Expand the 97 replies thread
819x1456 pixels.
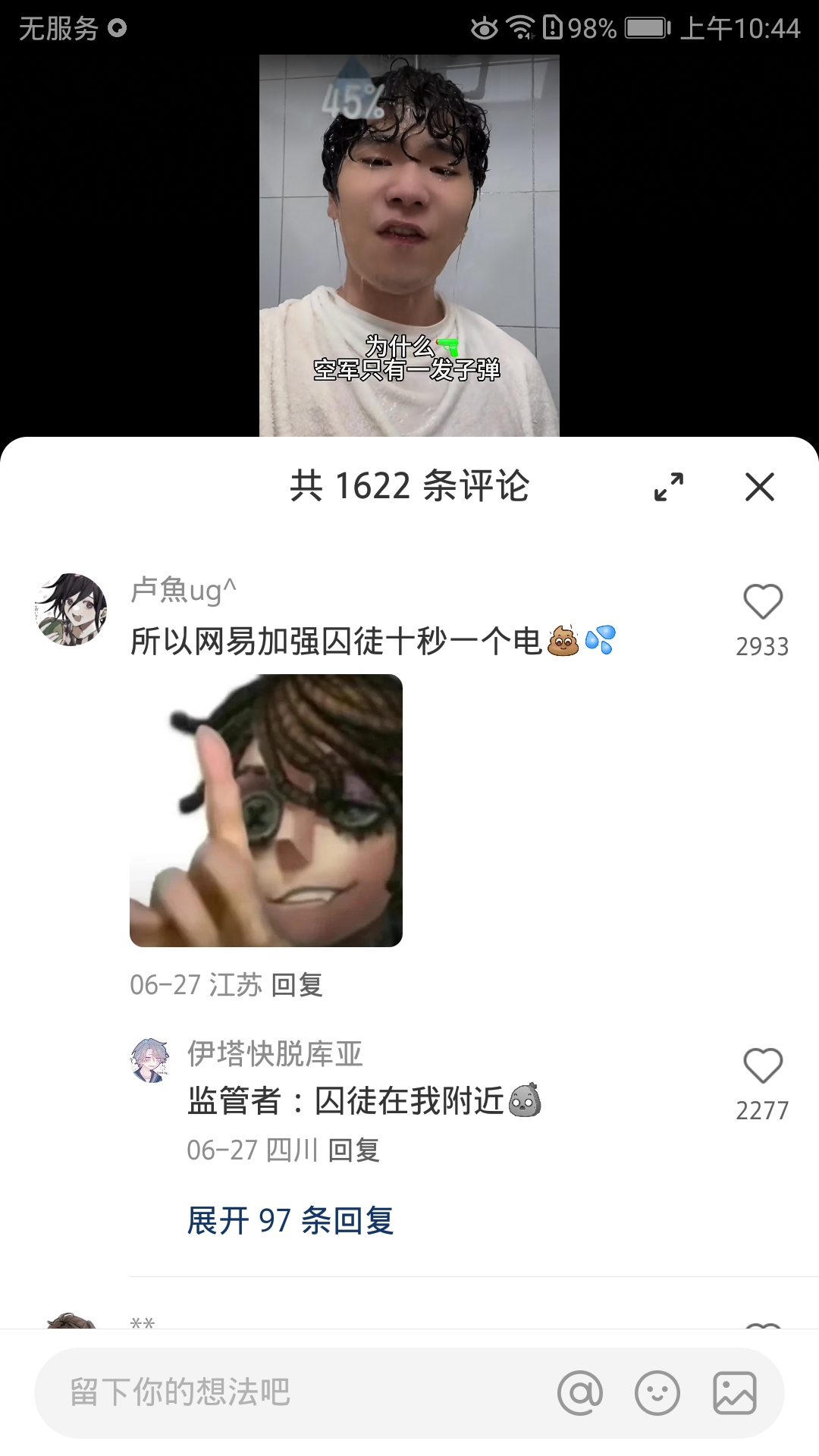[x=290, y=1217]
